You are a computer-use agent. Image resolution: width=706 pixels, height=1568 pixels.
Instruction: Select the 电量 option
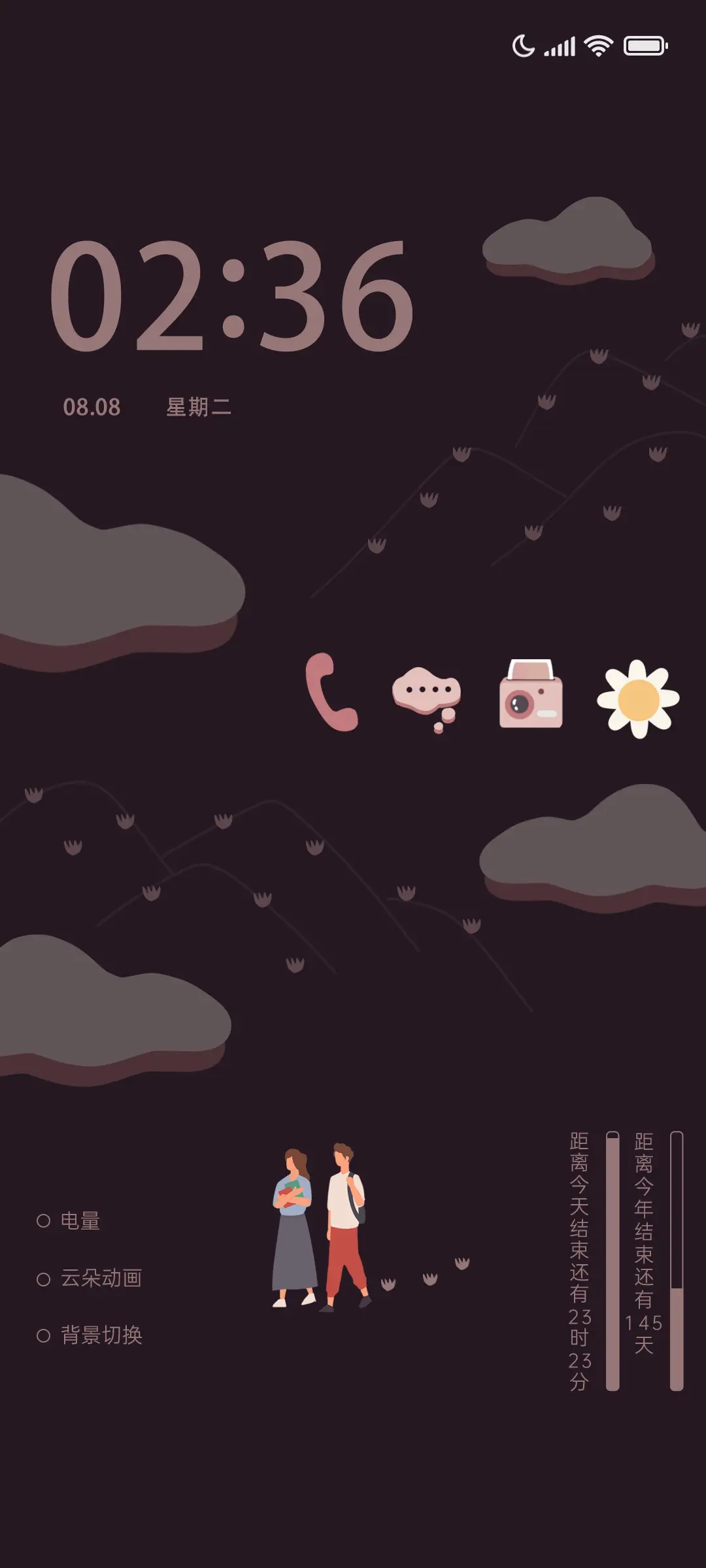[69, 1220]
